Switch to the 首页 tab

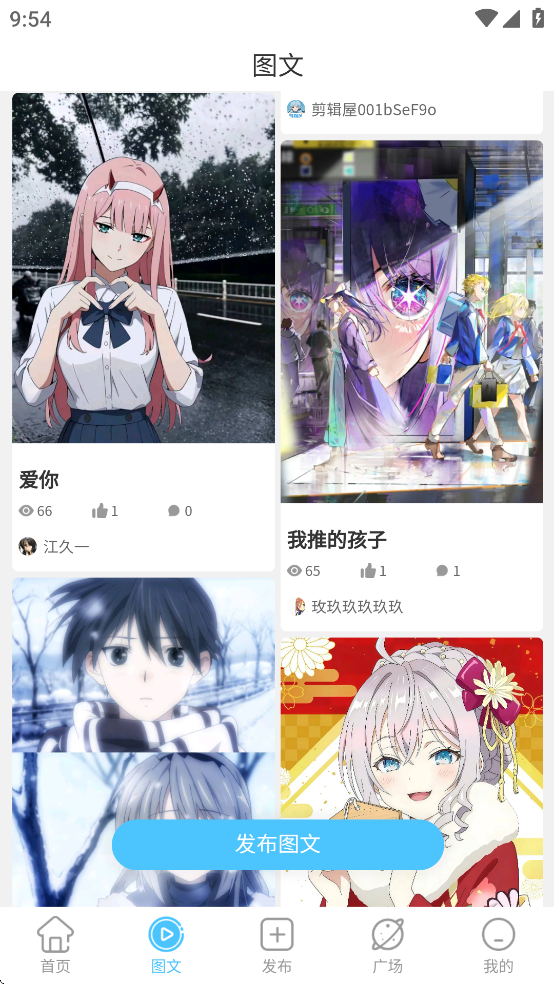click(55, 945)
